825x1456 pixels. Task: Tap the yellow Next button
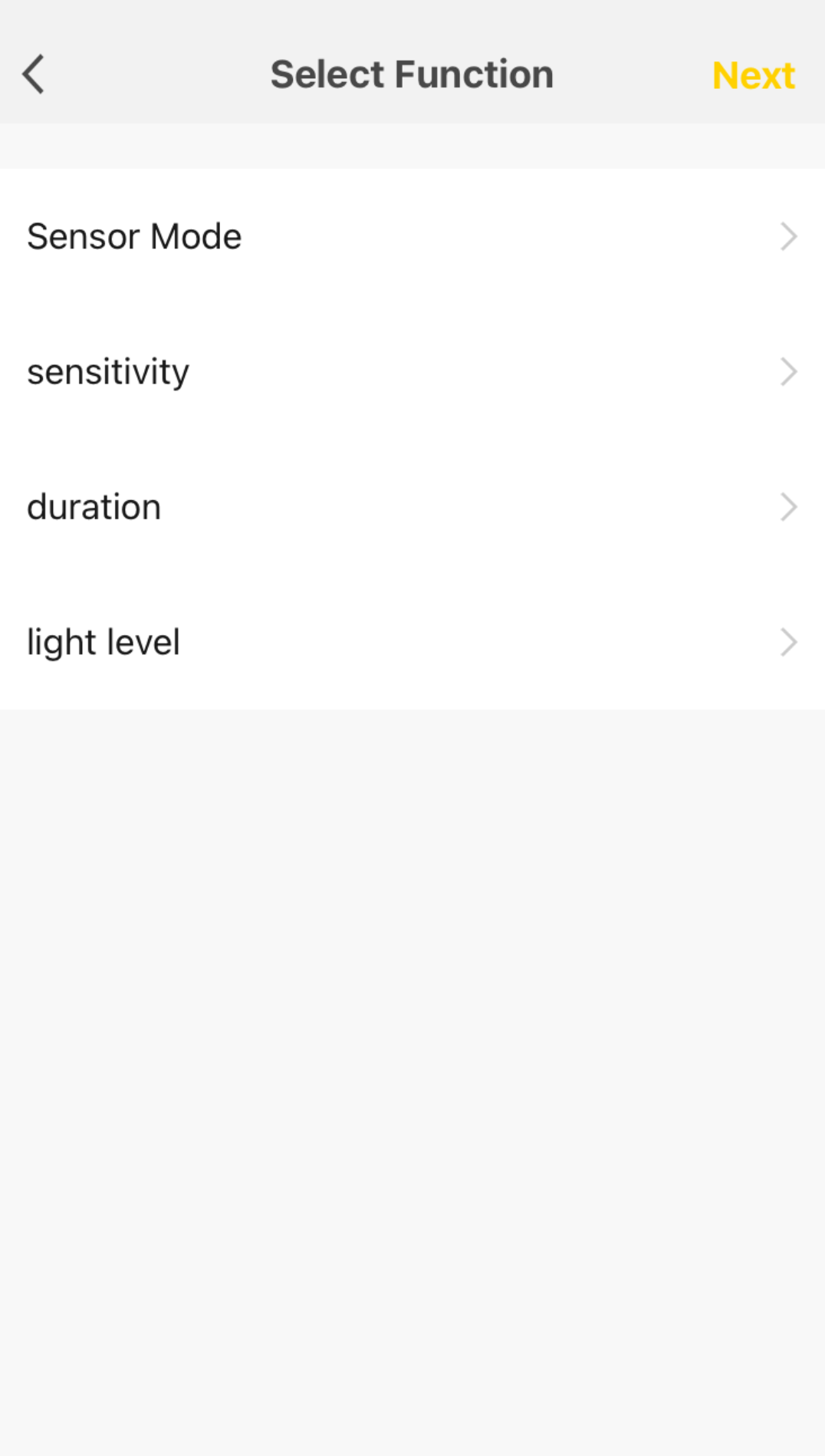753,75
